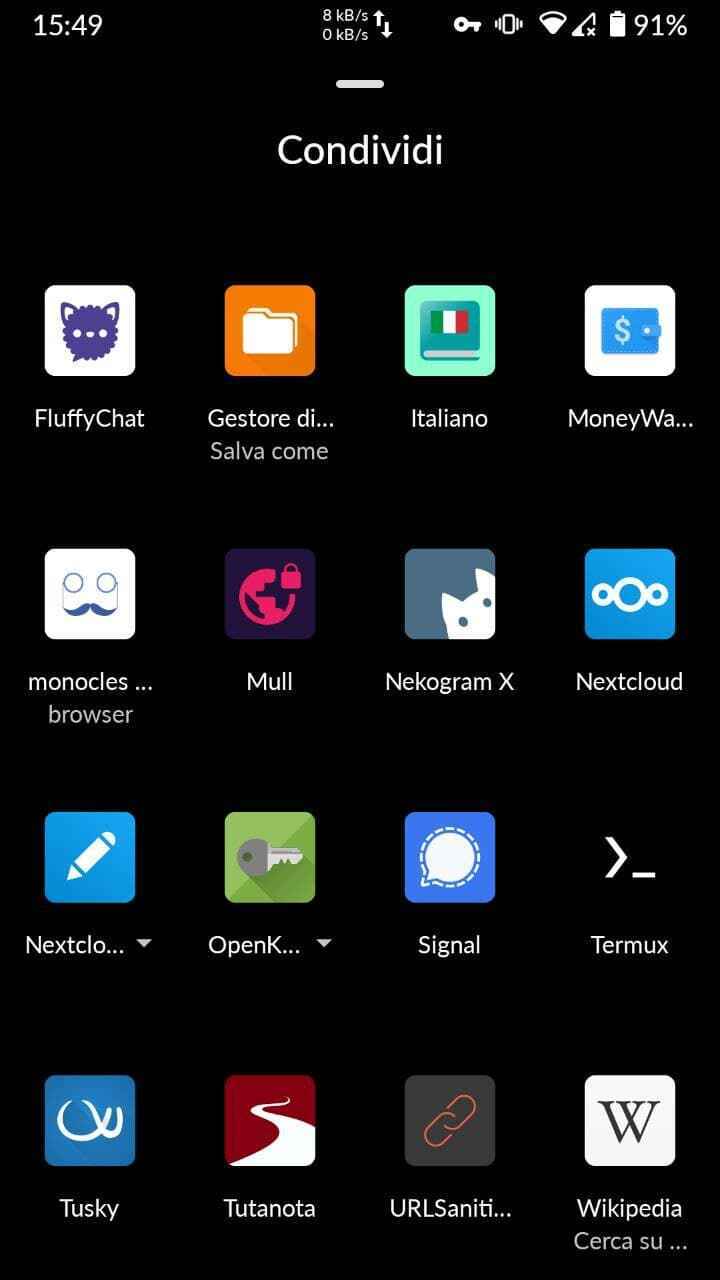Share through Signal
Viewport: 720px width, 1280px height.
pyautogui.click(x=450, y=857)
